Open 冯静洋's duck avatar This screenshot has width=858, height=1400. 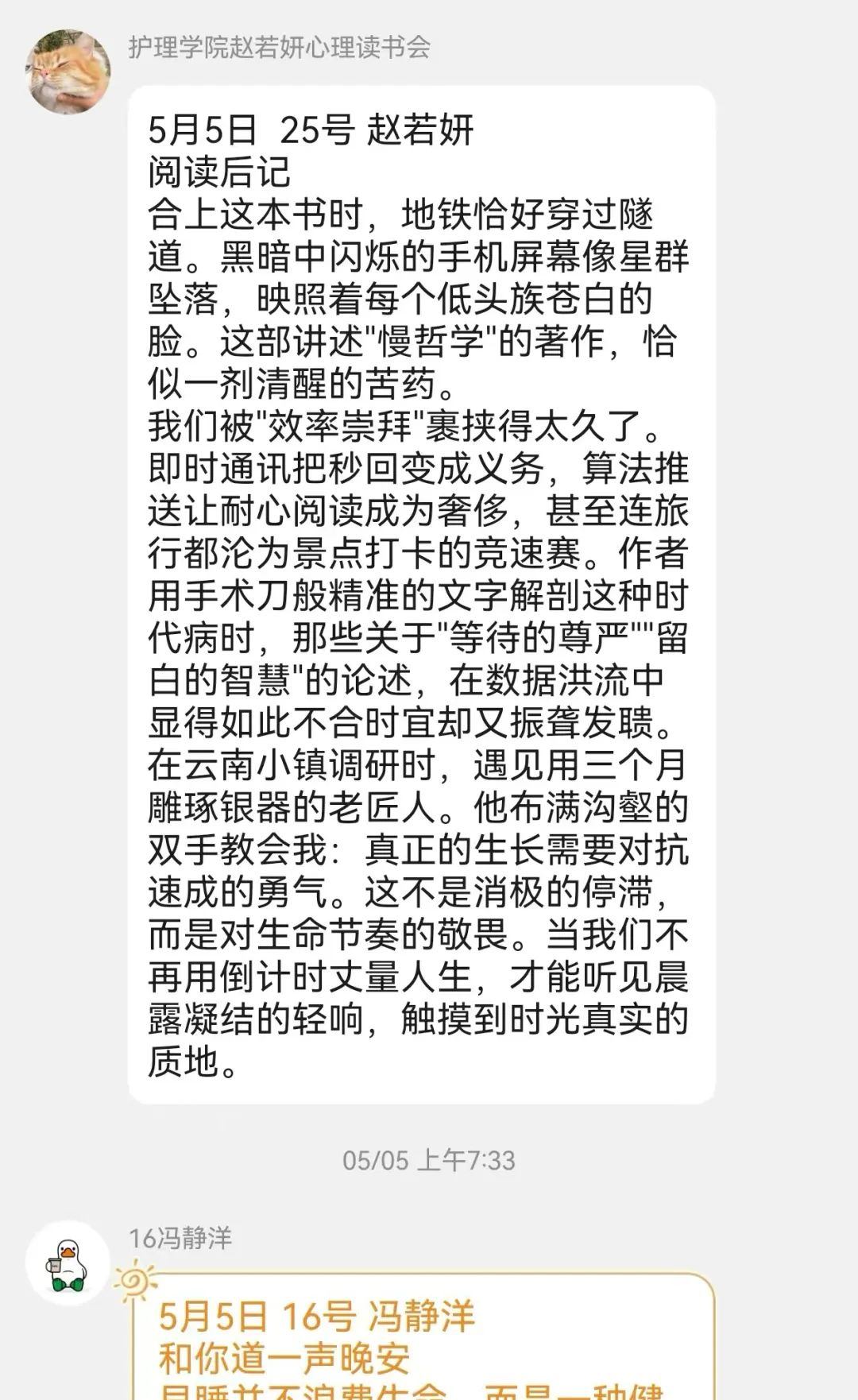coord(68,1263)
